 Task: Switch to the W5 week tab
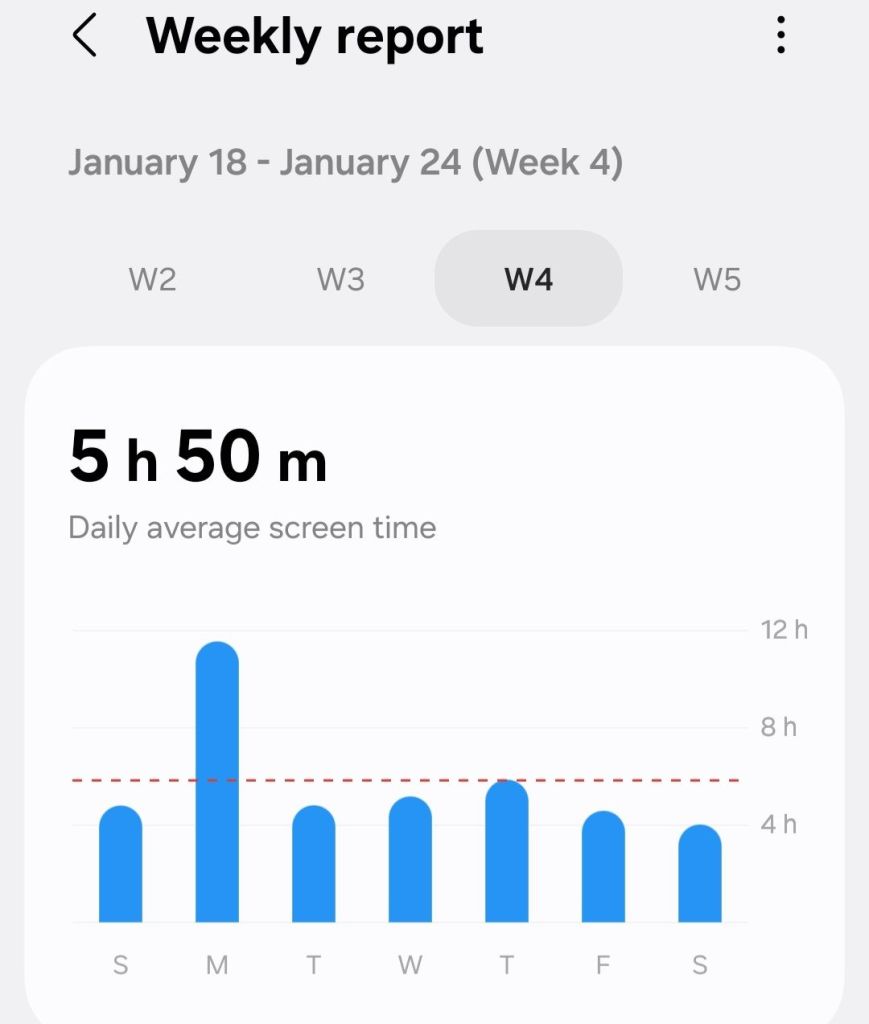coord(717,279)
